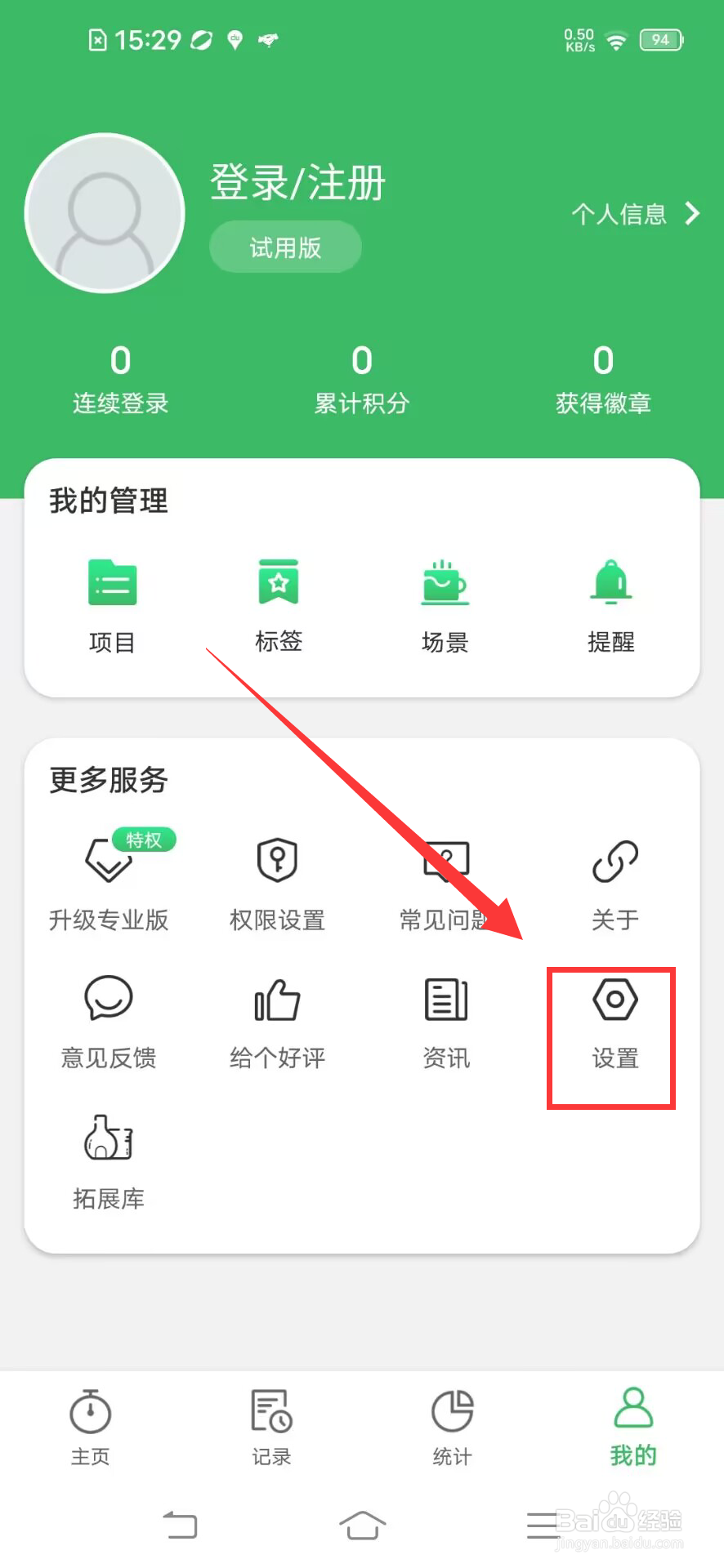Tap the profile avatar placeholder image

point(104,212)
